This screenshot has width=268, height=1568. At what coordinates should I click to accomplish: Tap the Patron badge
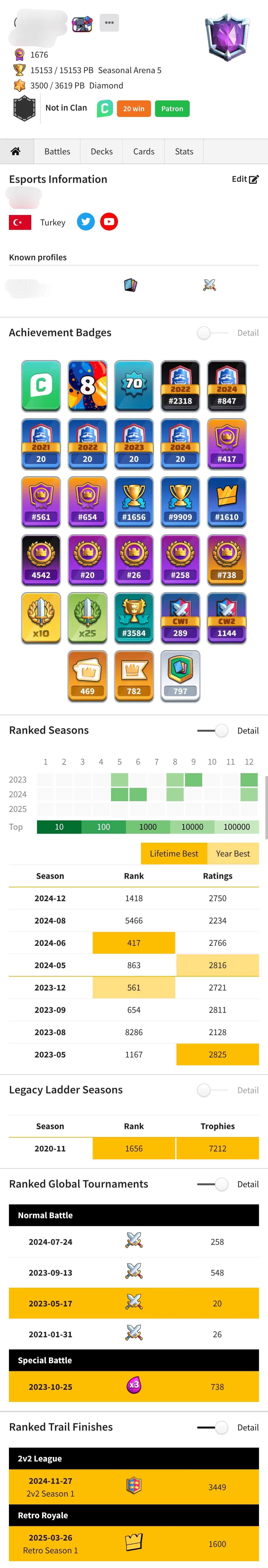(172, 109)
